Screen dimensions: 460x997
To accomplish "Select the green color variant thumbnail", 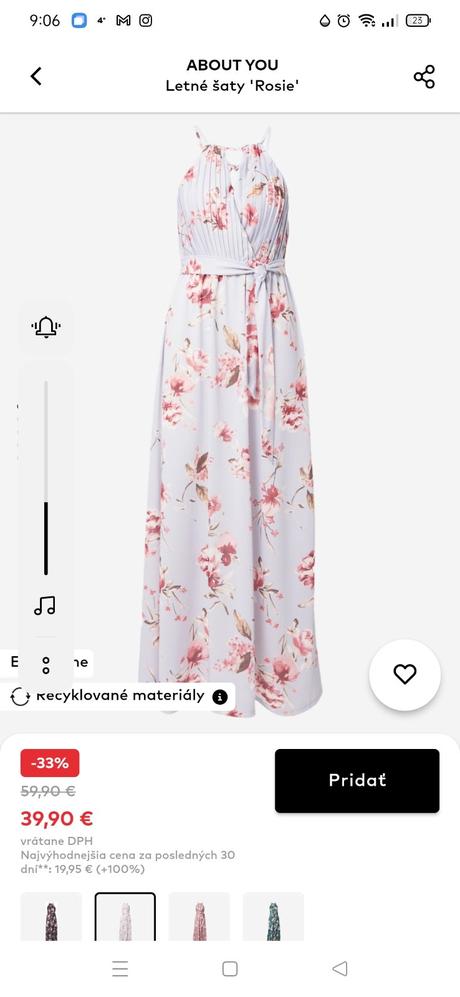I will [273, 916].
